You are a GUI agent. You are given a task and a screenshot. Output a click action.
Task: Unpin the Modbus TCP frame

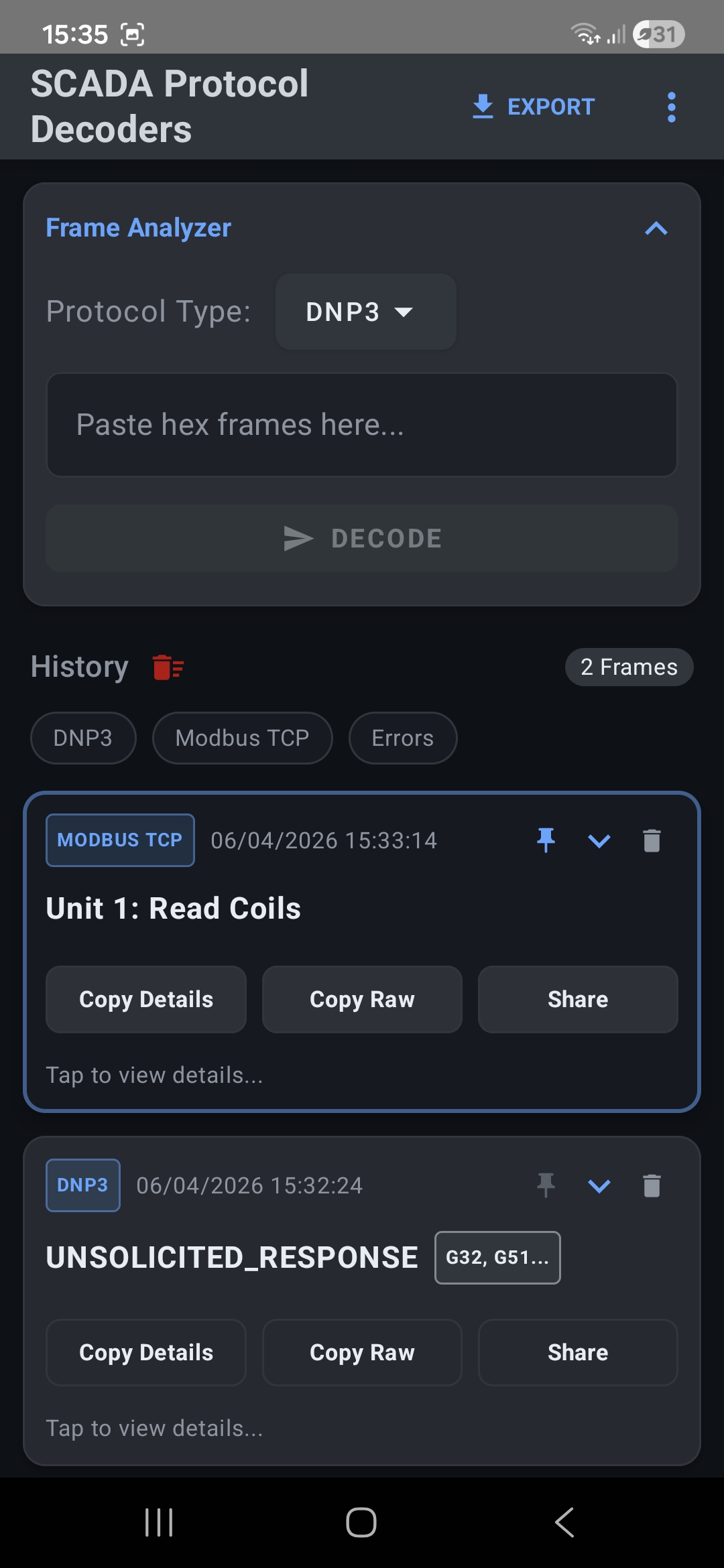point(546,840)
